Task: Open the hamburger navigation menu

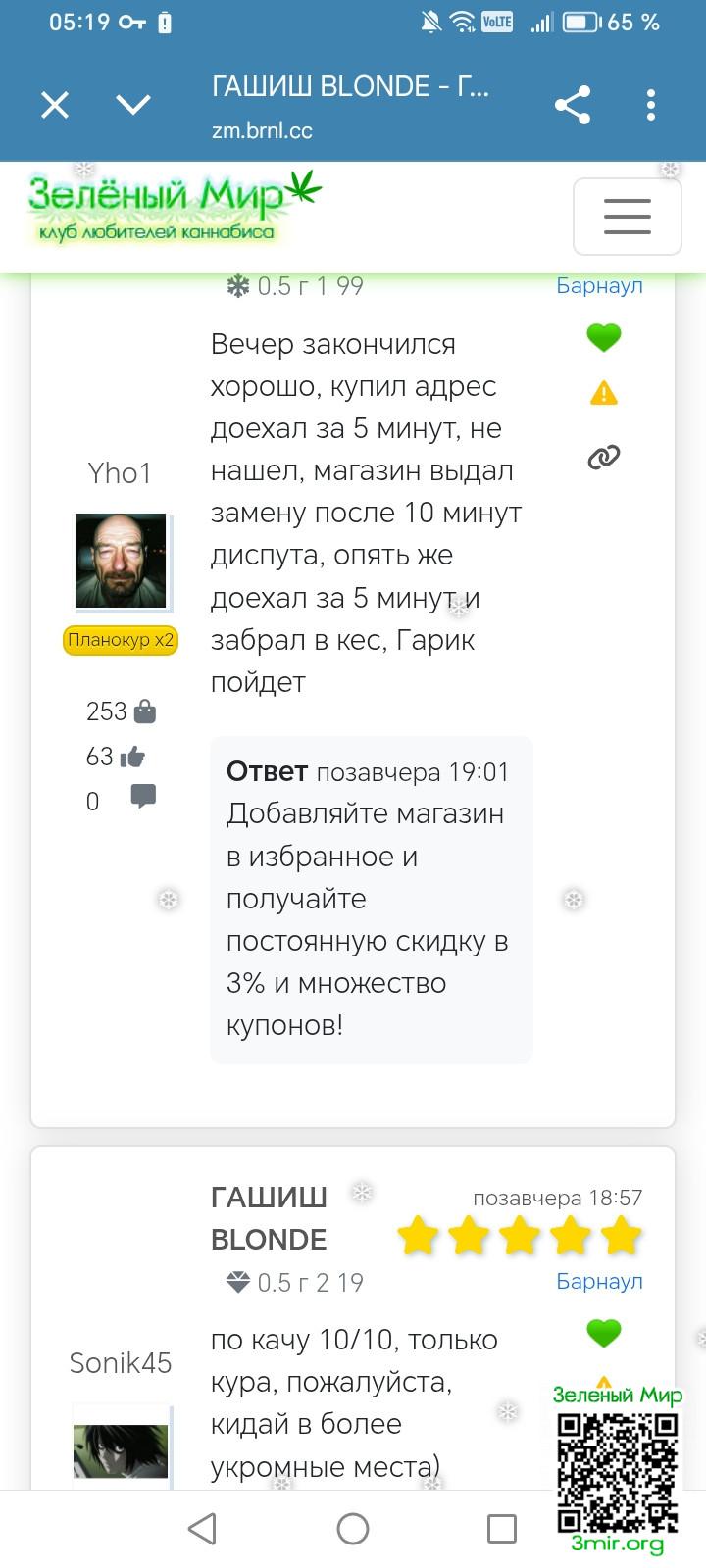Action: (627, 216)
